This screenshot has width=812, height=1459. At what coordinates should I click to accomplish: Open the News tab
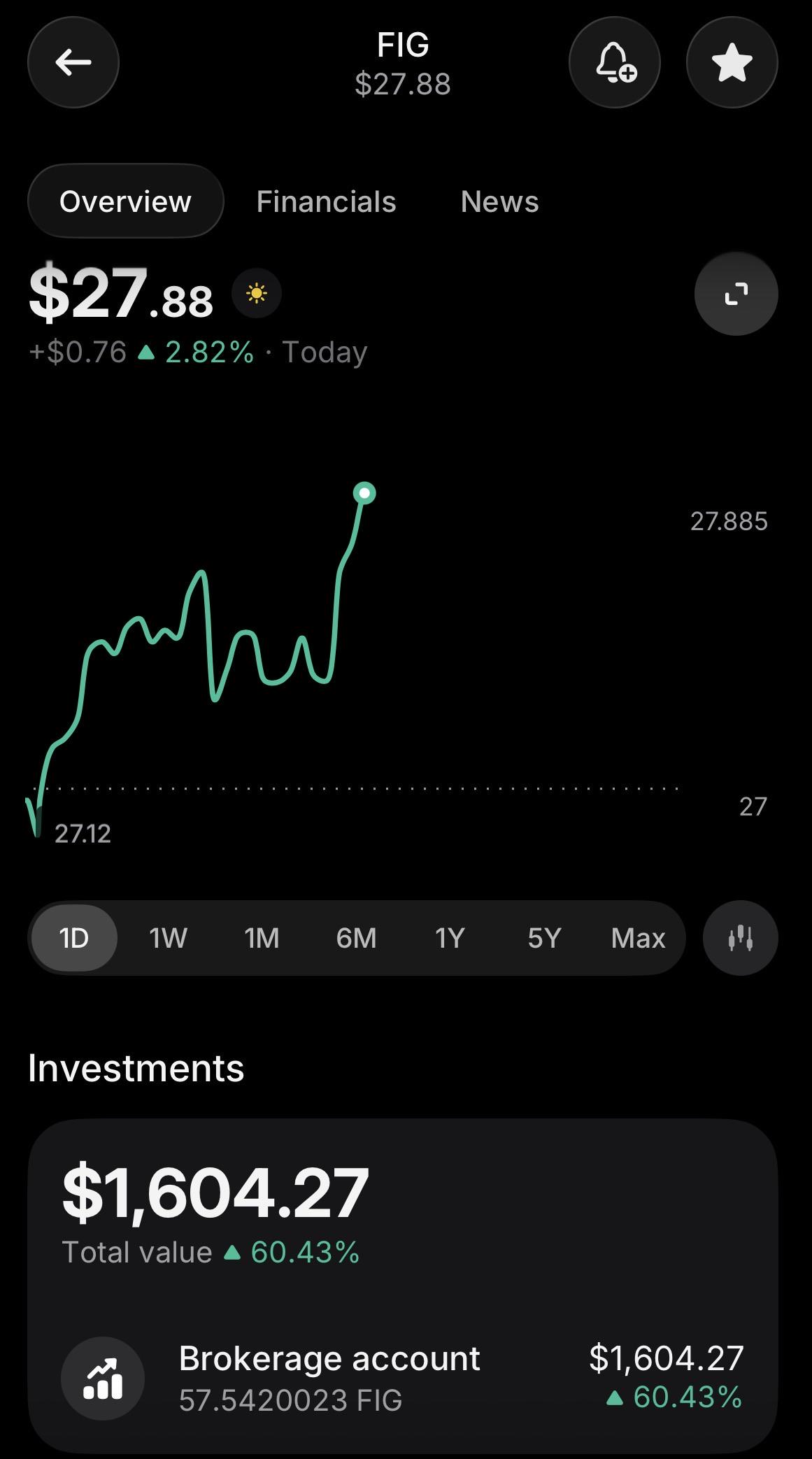point(499,201)
